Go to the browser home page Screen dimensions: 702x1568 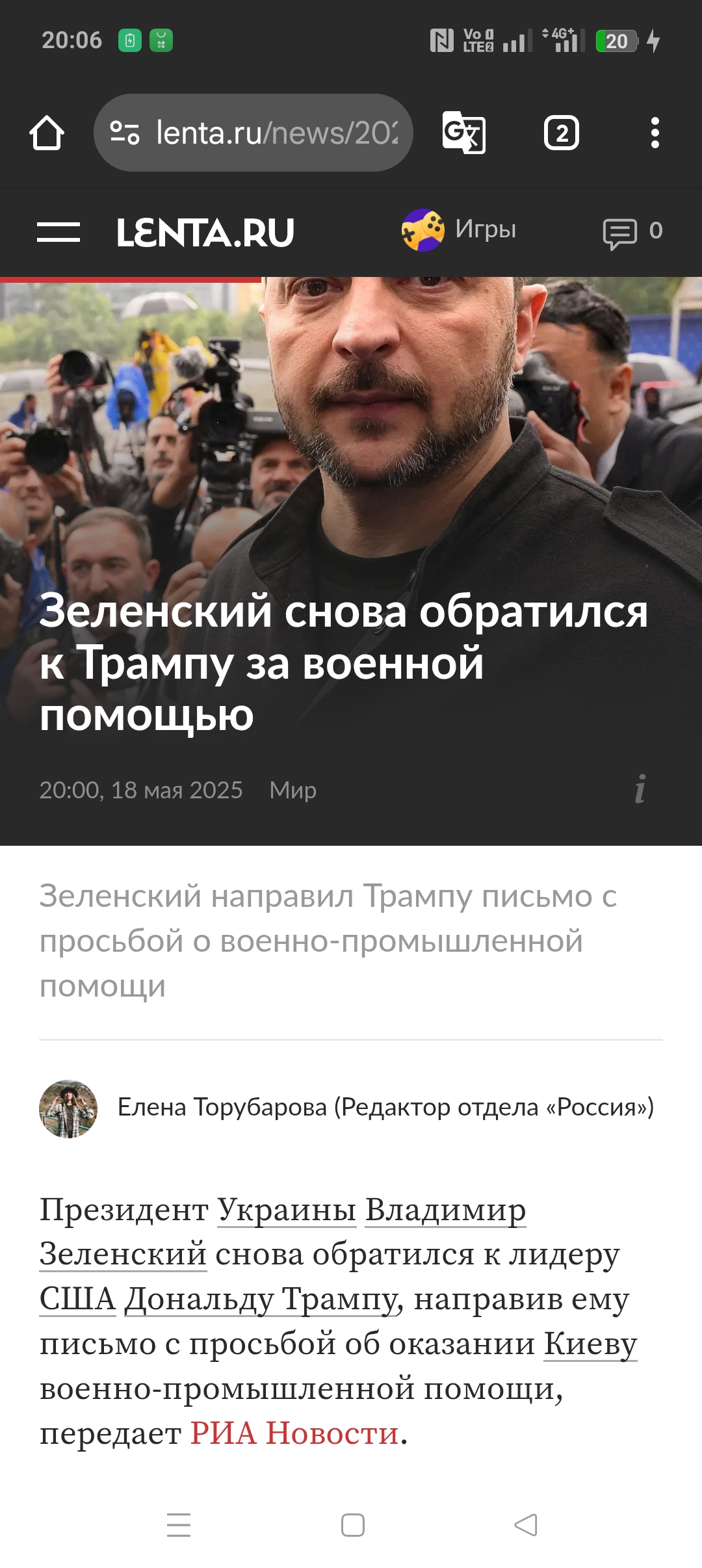pos(47,133)
